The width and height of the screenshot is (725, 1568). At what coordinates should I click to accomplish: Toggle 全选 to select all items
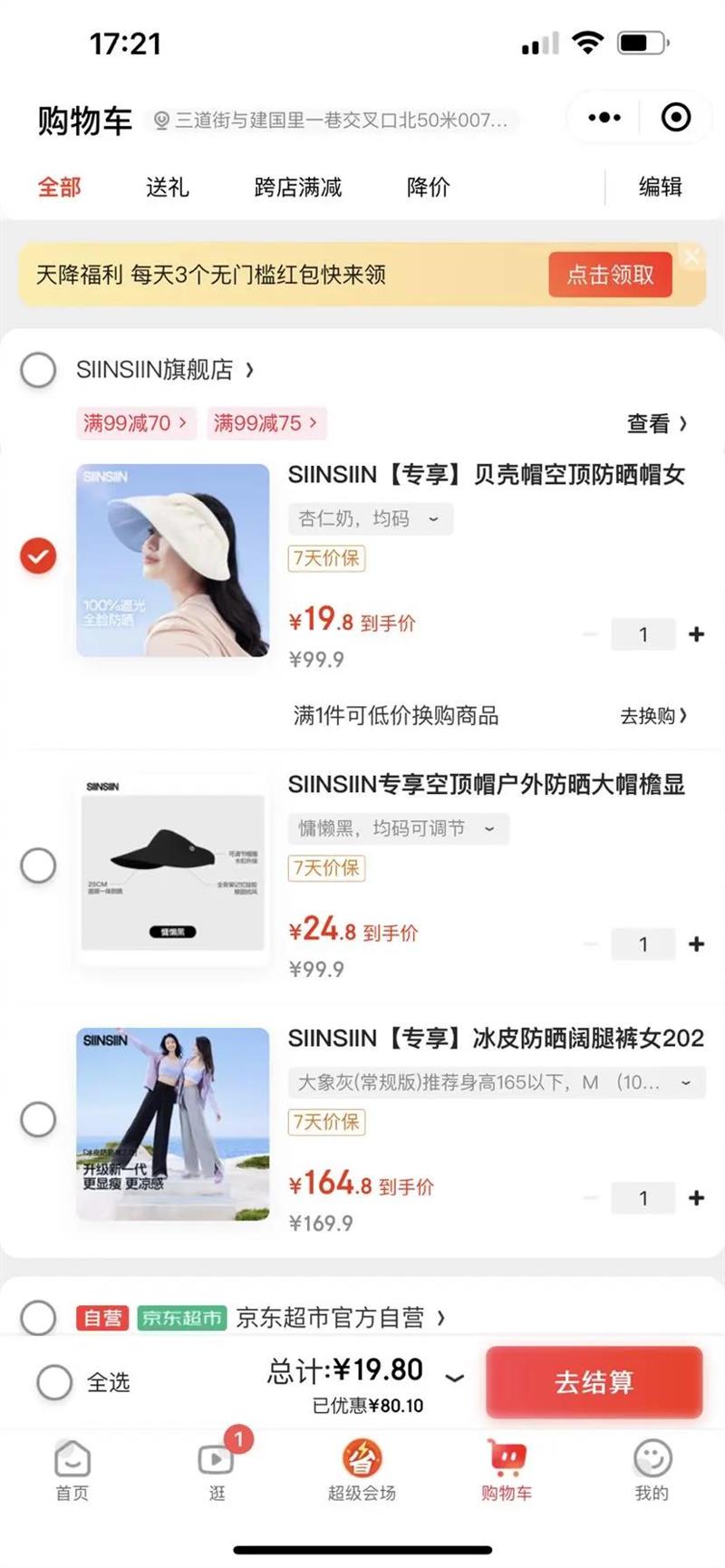coord(54,1382)
